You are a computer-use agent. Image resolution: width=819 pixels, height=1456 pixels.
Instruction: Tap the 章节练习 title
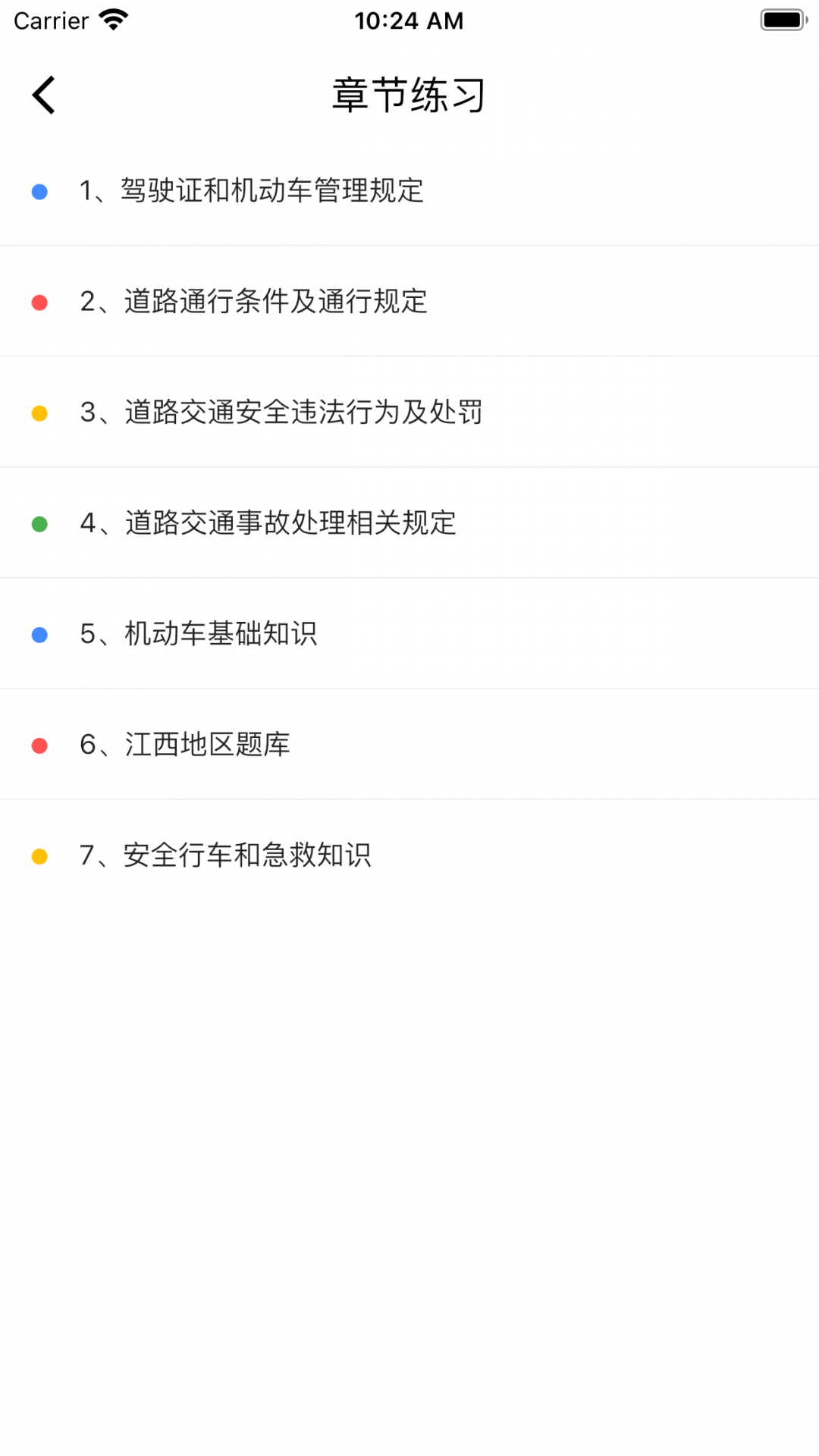pos(409,94)
